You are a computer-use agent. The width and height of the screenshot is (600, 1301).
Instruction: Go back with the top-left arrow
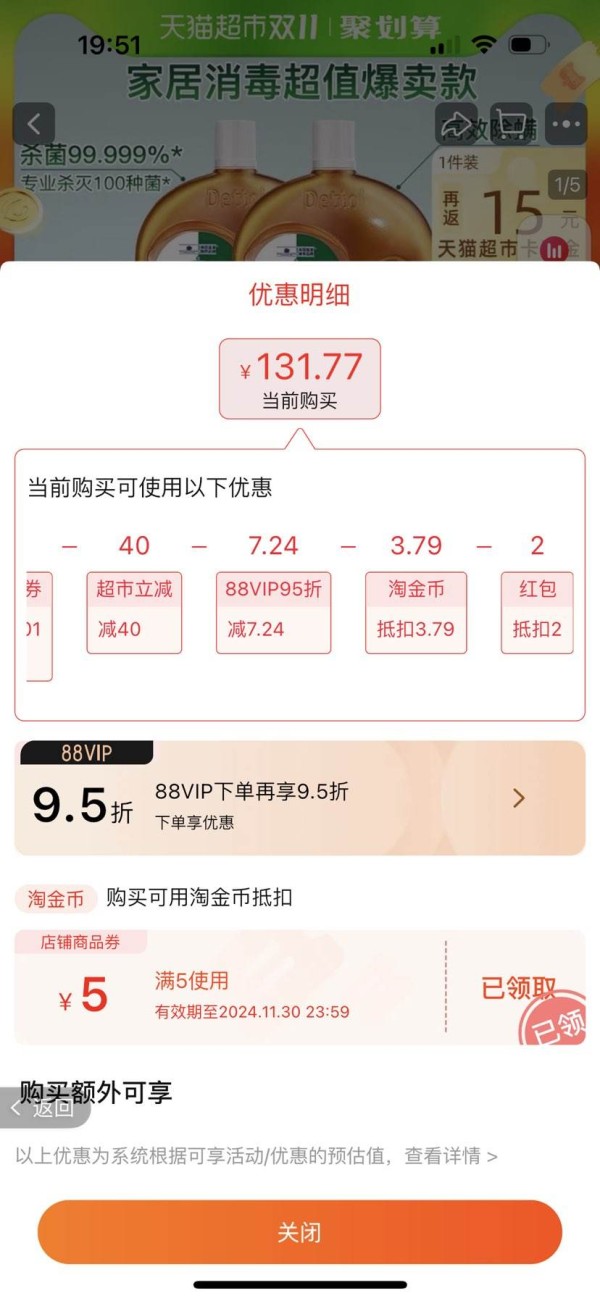(x=34, y=125)
